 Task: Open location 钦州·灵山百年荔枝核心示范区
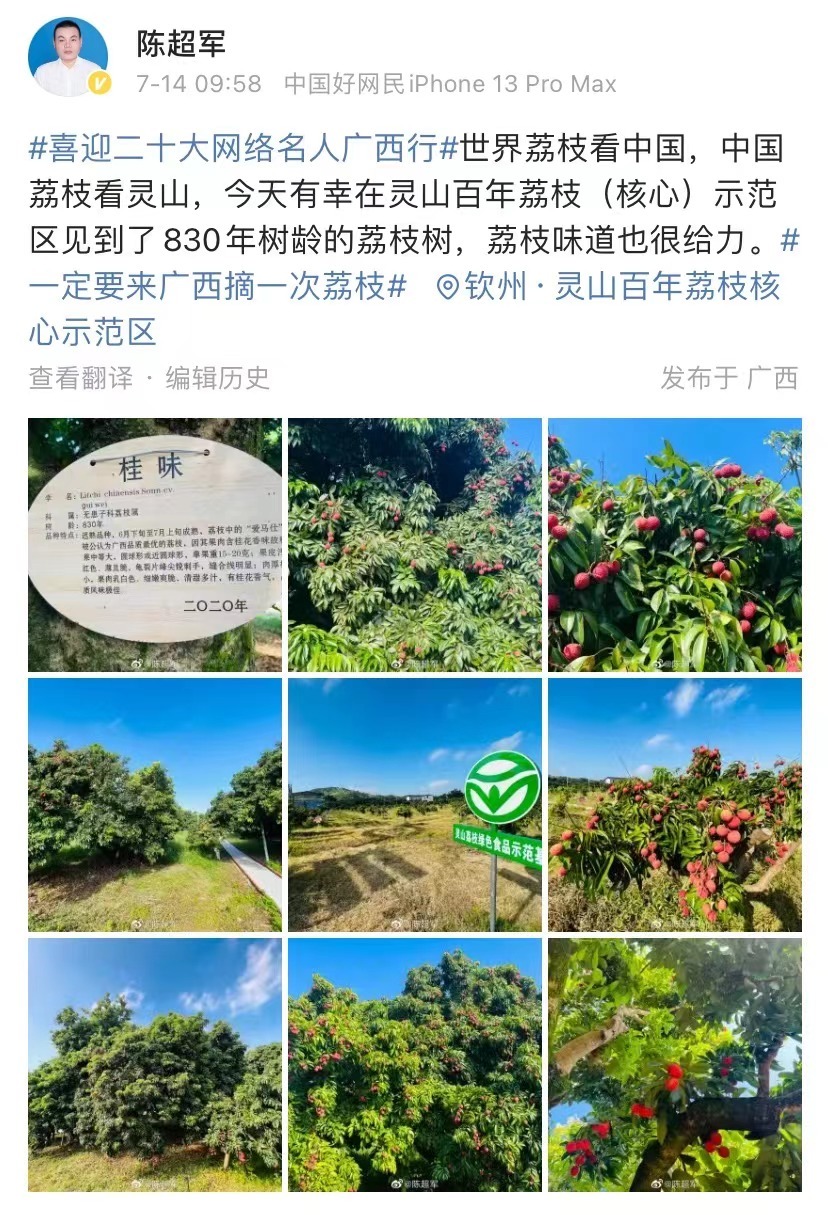pos(608,287)
